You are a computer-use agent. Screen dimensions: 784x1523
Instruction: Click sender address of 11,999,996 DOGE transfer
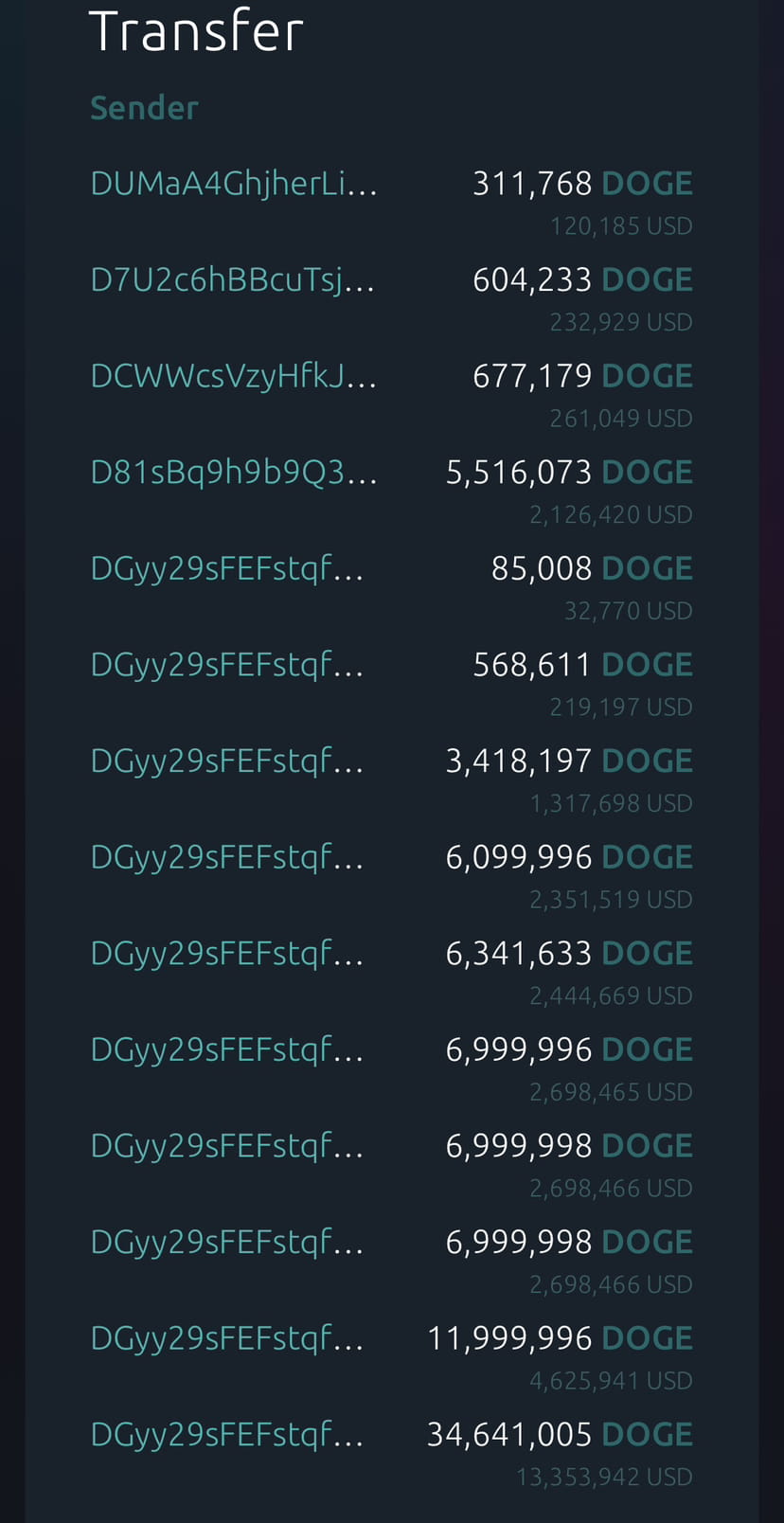click(x=227, y=1337)
